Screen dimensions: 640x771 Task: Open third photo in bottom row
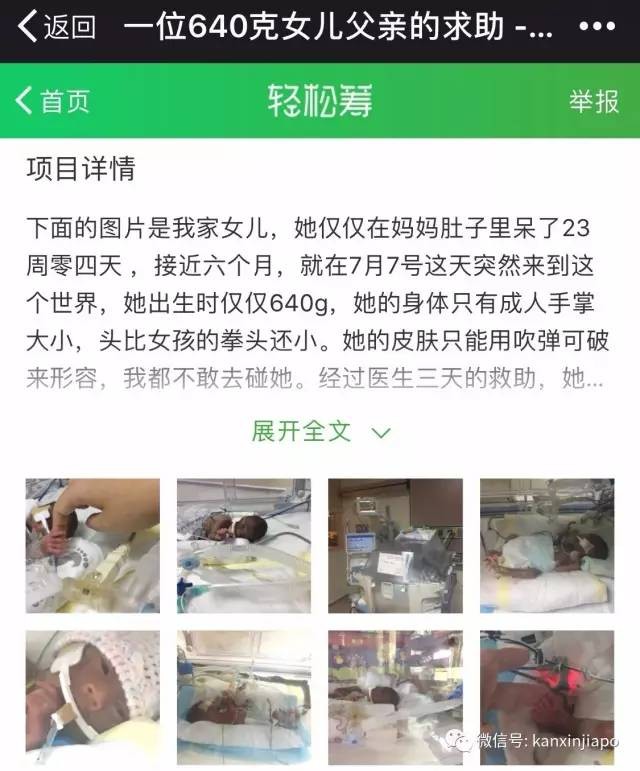[x=395, y=697]
